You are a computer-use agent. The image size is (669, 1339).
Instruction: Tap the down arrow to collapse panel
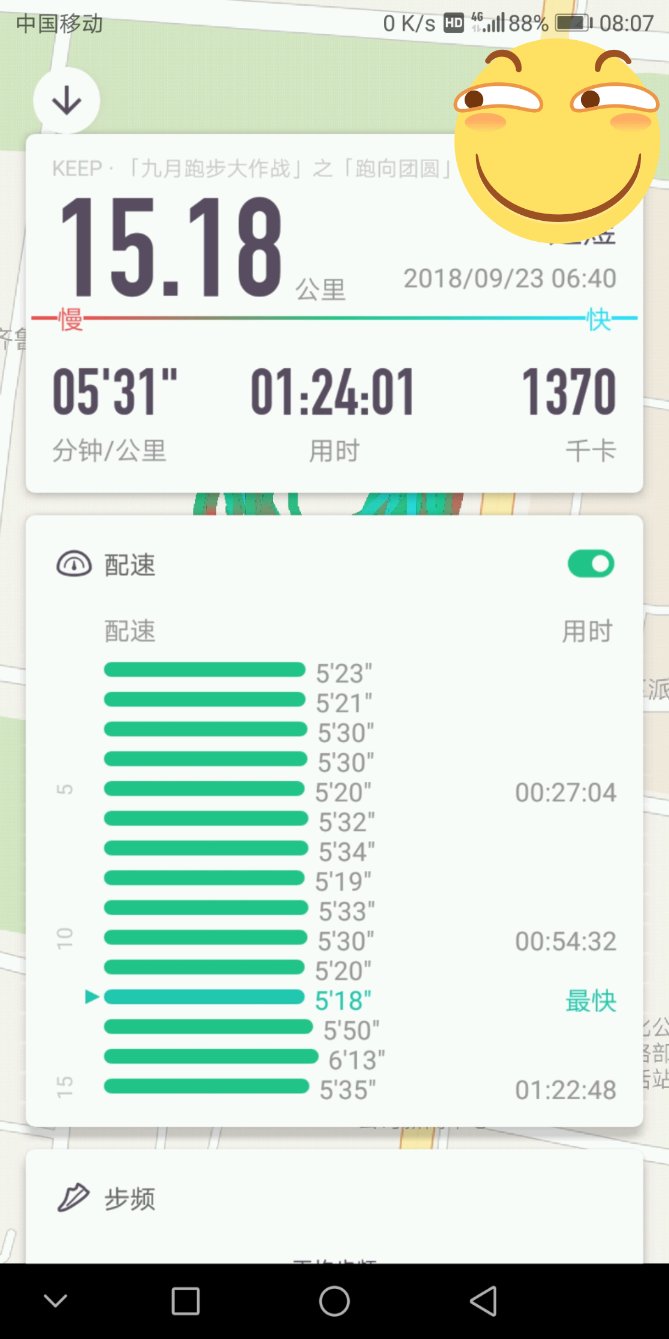[66, 101]
